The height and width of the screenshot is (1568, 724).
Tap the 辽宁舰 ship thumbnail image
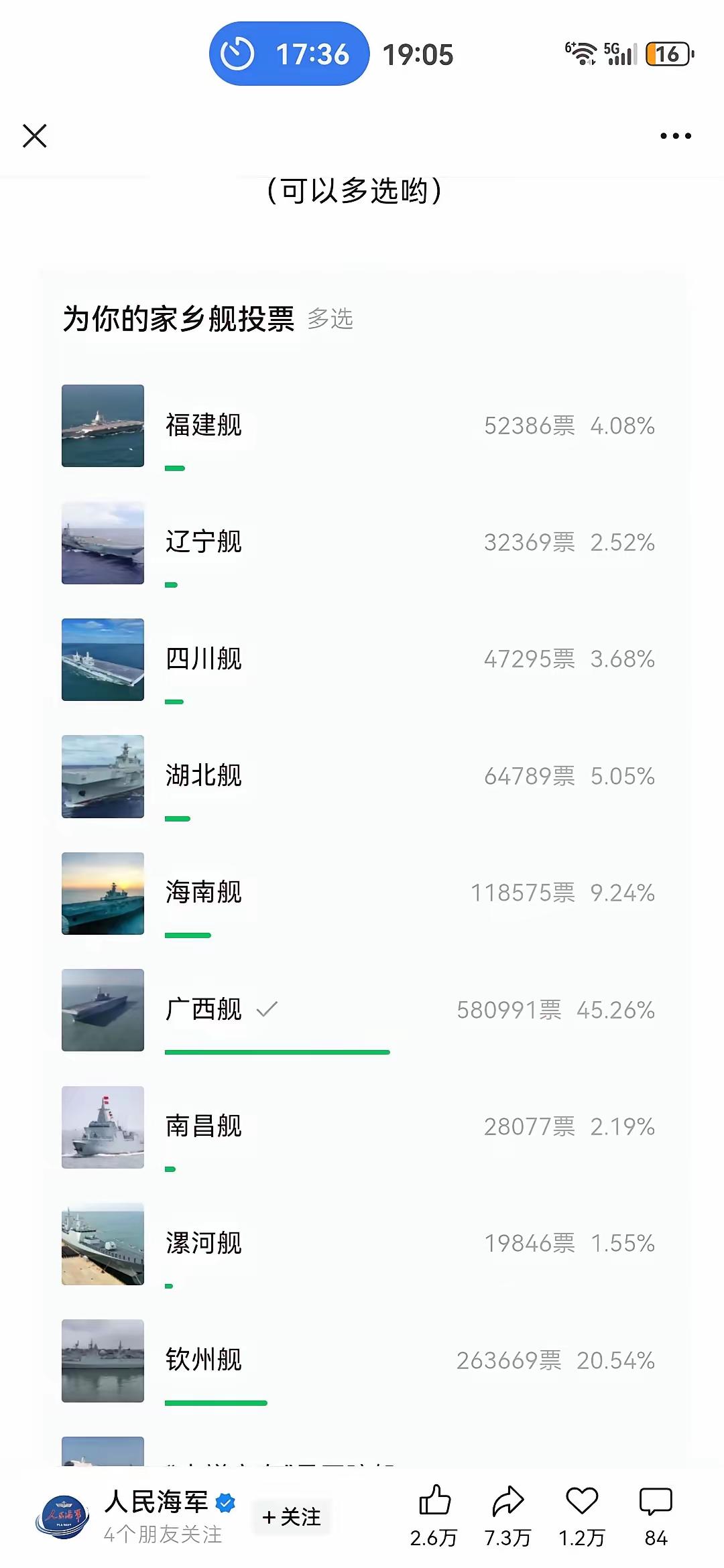point(102,544)
